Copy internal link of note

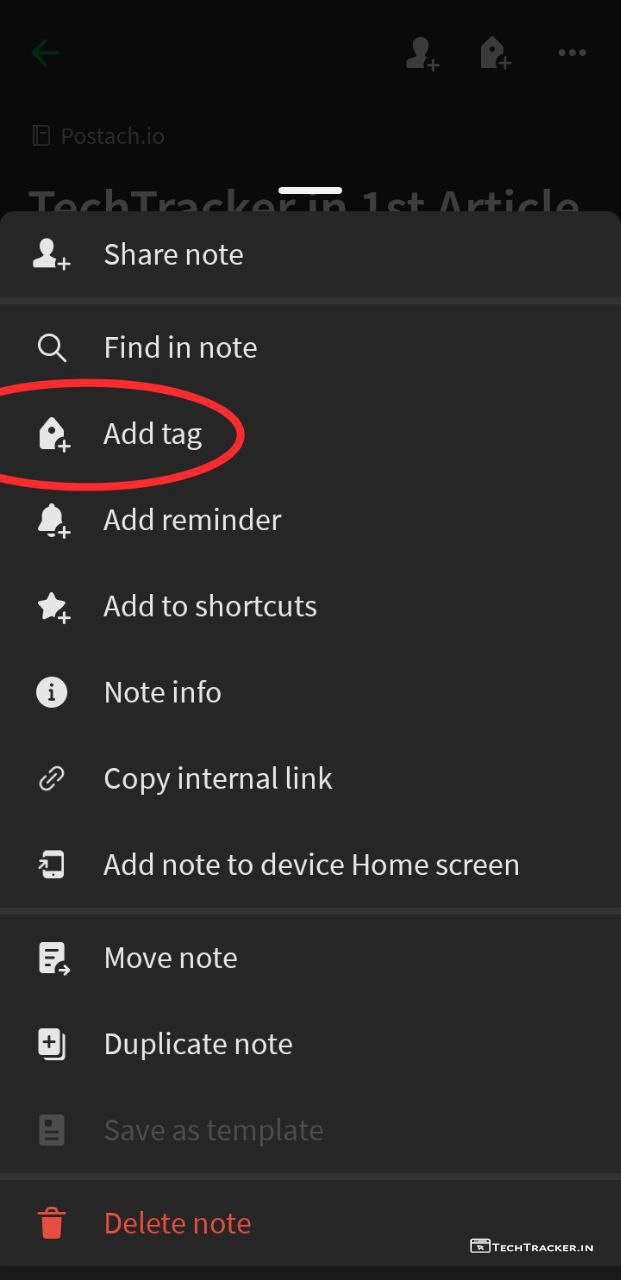(x=217, y=779)
